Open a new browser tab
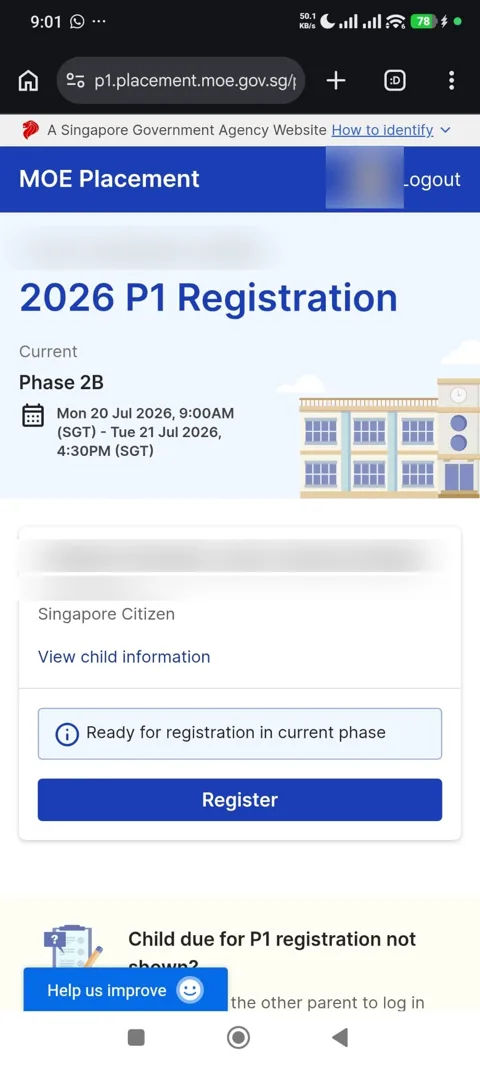The image size is (480, 1067). [x=336, y=81]
